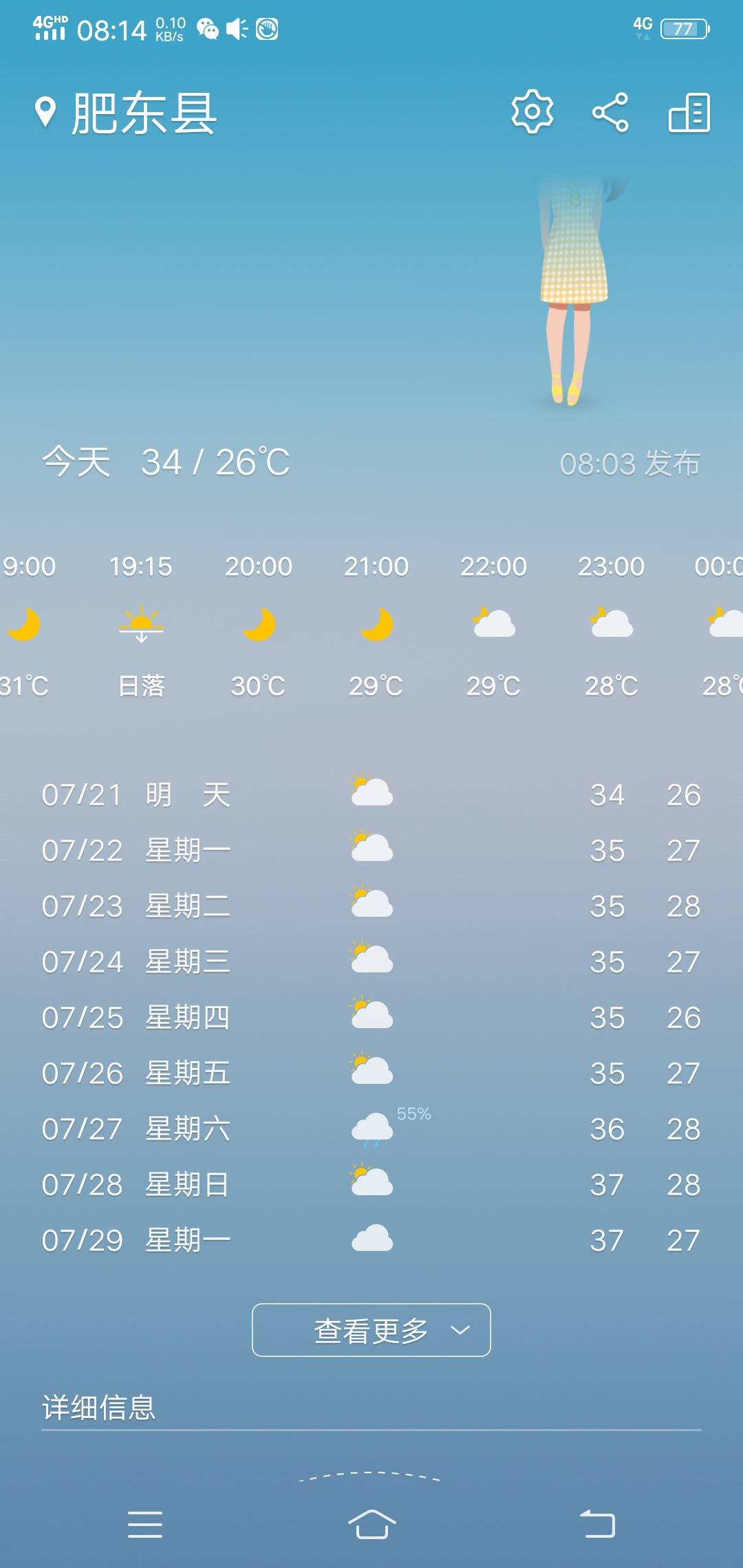
Task: Expand 查看更多 forecast button
Action: (x=371, y=1330)
